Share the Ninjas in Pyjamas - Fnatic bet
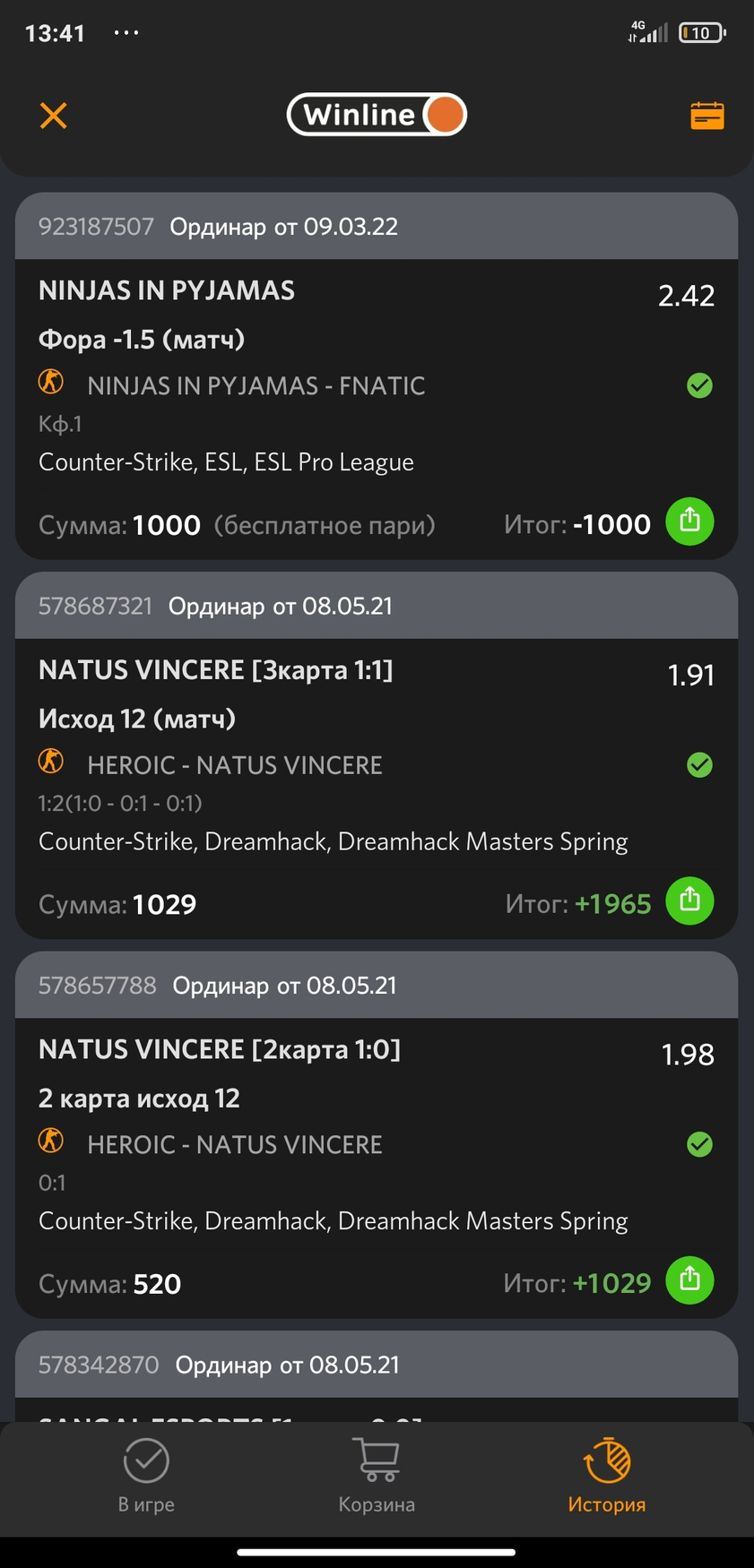754x1568 pixels. tap(689, 521)
